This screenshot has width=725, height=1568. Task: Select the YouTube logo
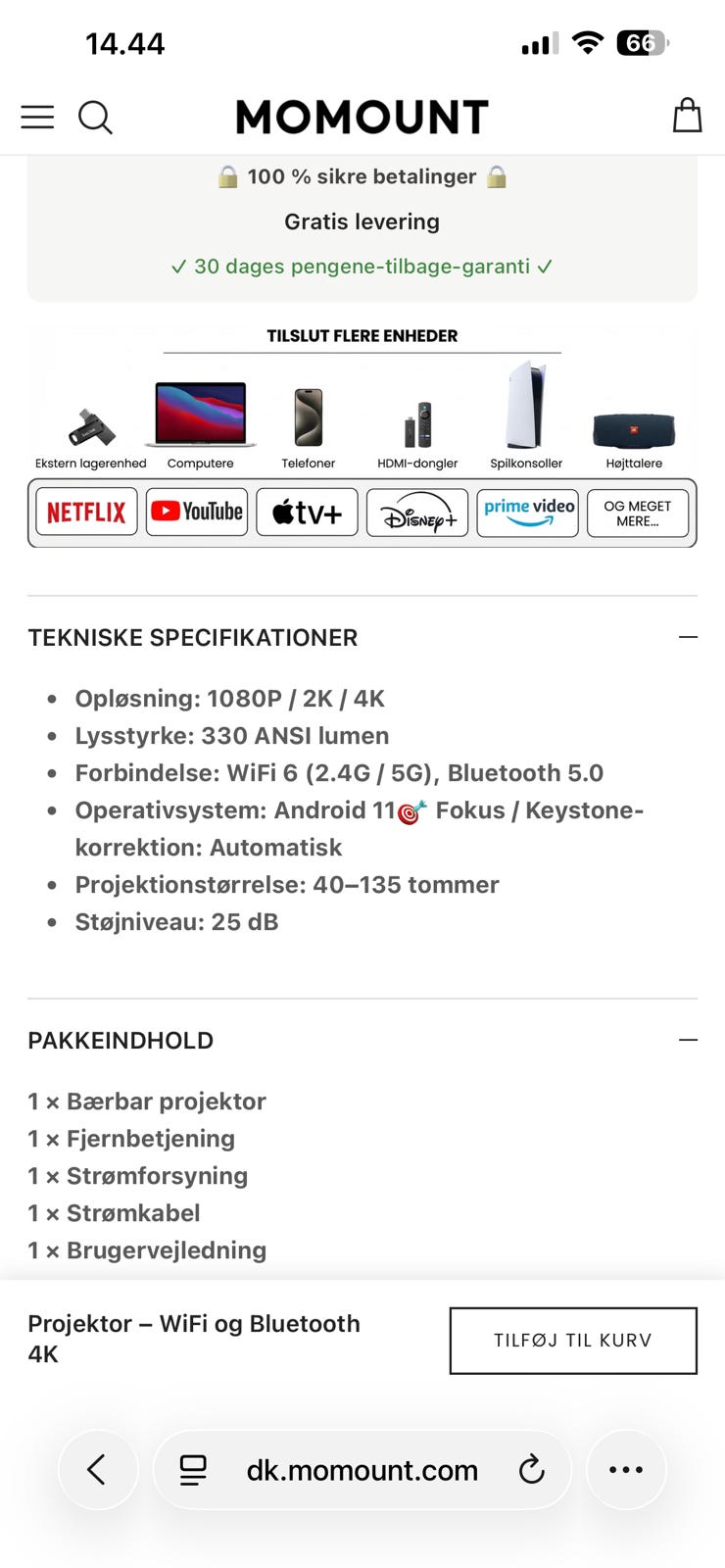(196, 511)
